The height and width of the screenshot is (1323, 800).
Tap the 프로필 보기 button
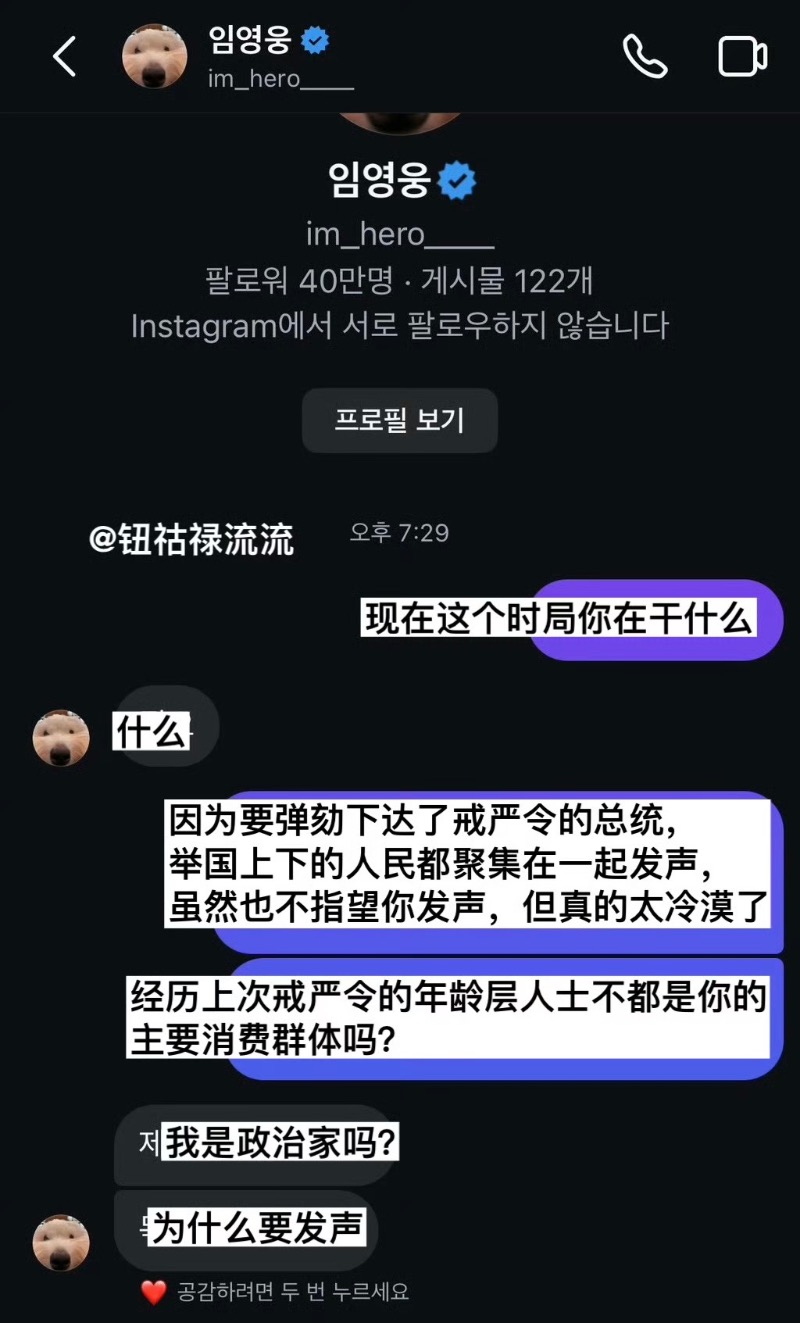coord(399,420)
